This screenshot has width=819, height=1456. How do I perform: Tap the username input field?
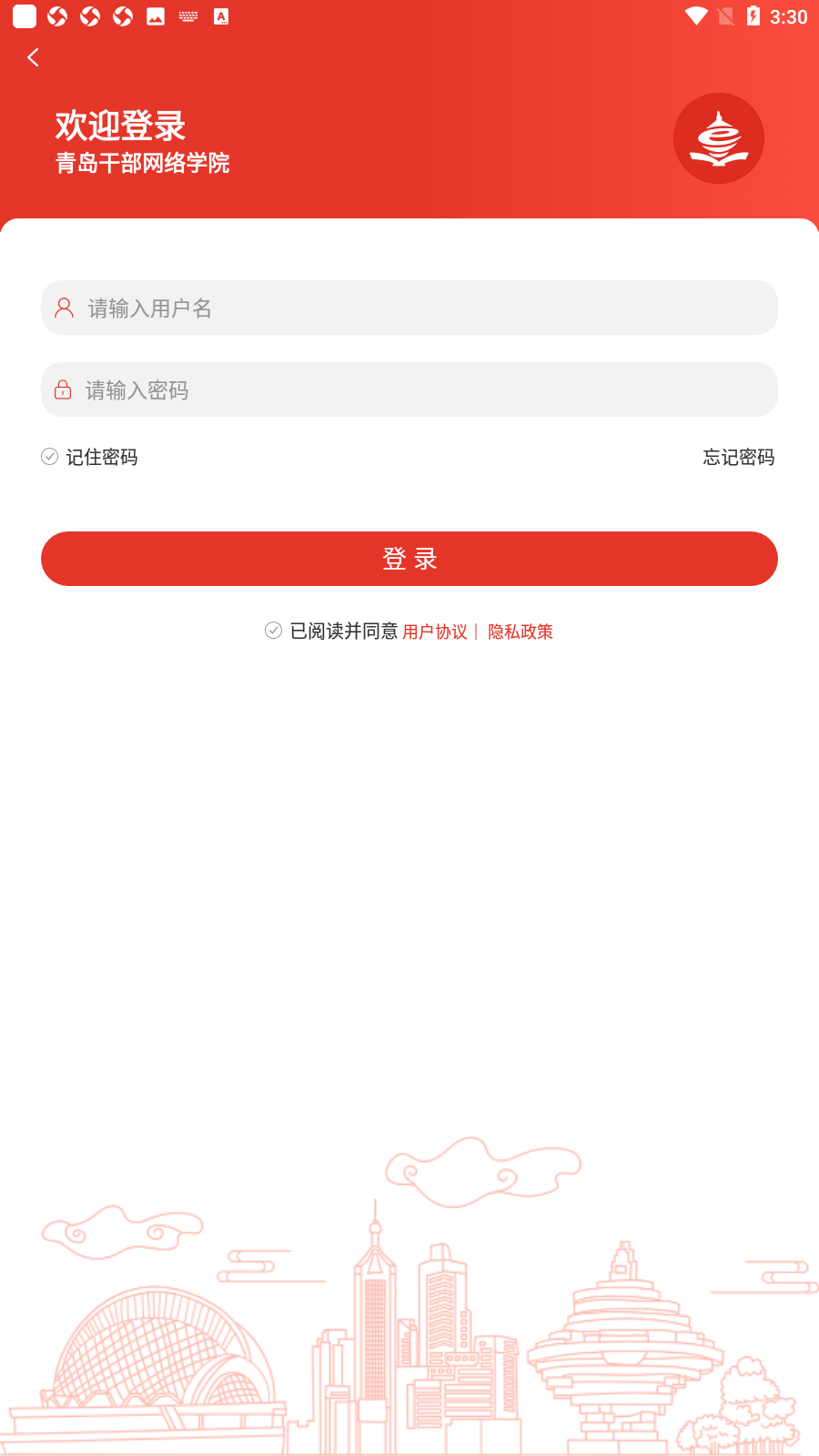[x=409, y=308]
